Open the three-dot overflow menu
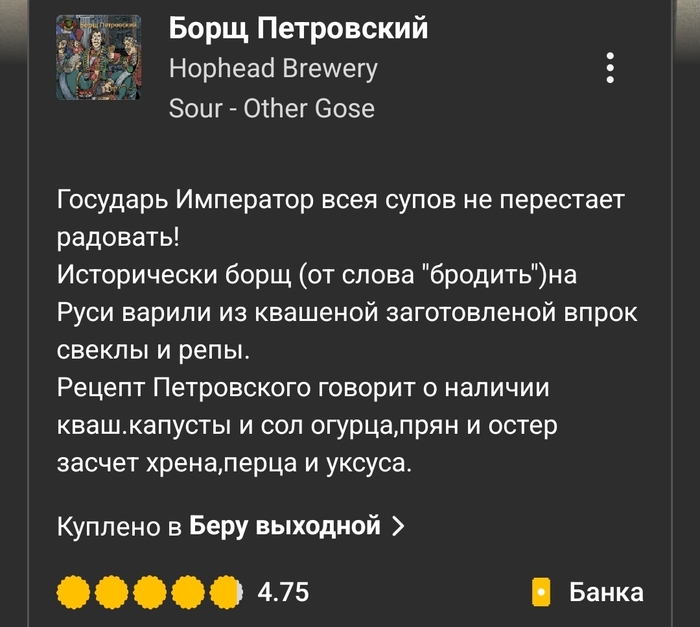The width and height of the screenshot is (700, 627). tap(610, 68)
